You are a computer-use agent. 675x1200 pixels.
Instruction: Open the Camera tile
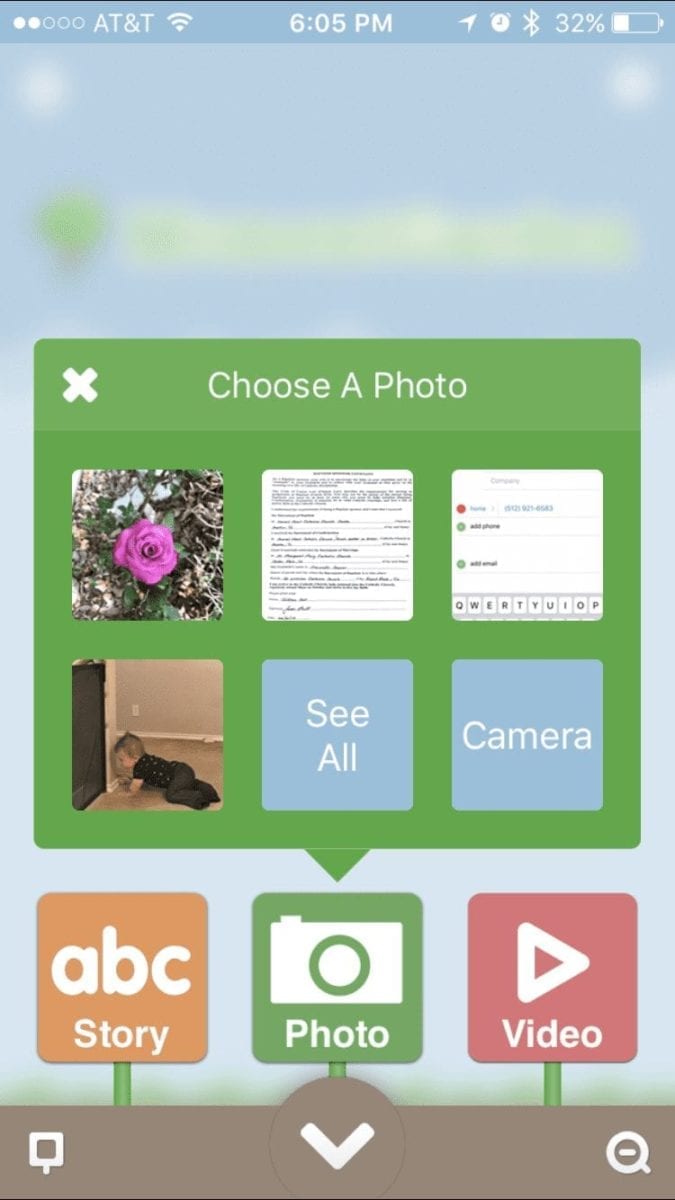(x=527, y=734)
